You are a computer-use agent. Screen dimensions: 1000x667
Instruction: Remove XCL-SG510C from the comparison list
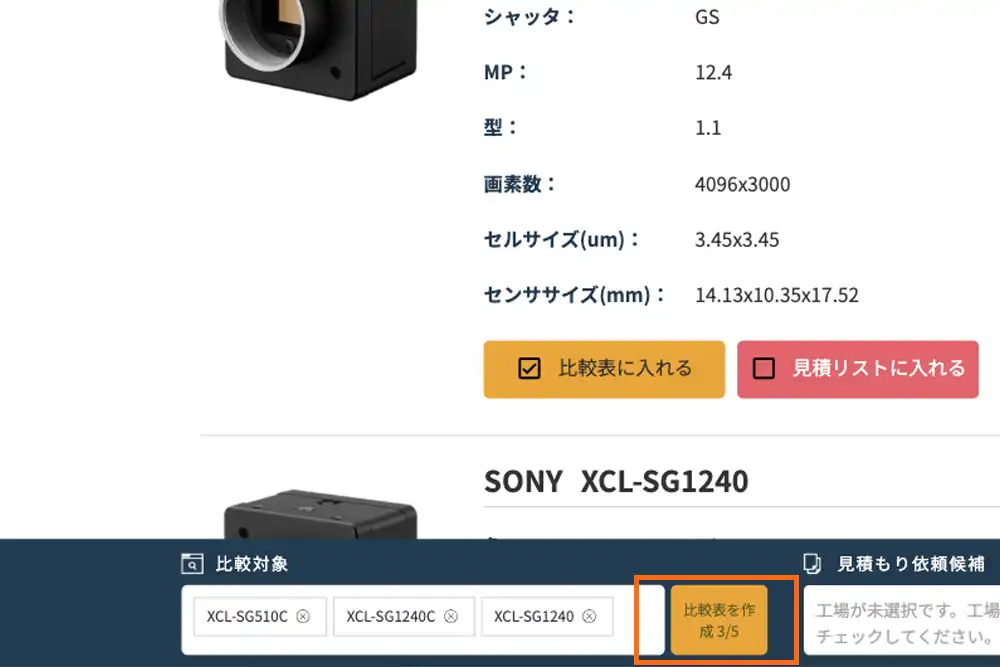pos(303,616)
